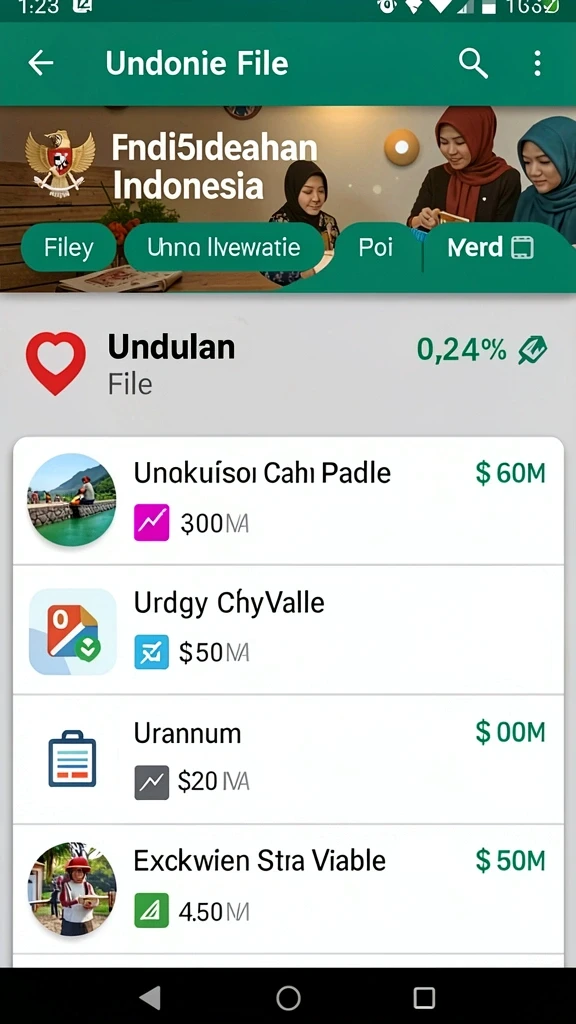Viewport: 576px width, 1024px height.
Task: Tap the green tag icon beside 0,24%
Action: 532,351
